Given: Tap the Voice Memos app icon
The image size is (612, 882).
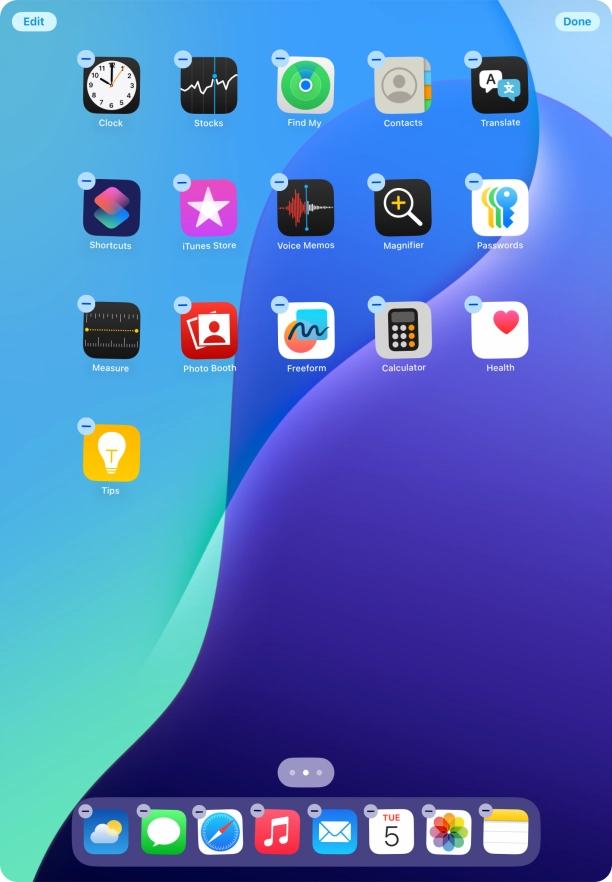Looking at the screenshot, I should 305,208.
